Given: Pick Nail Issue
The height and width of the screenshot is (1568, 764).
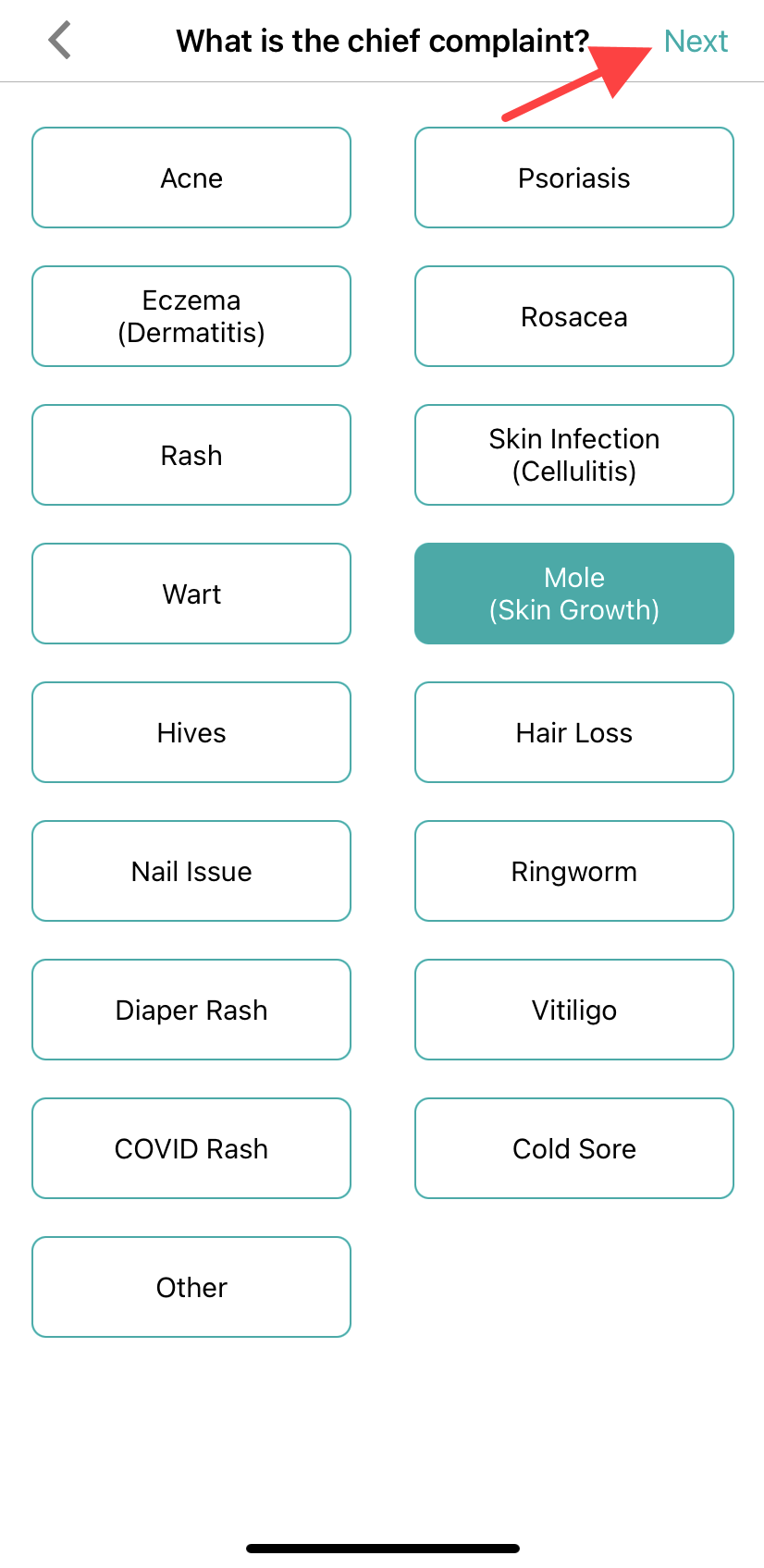Looking at the screenshot, I should tap(191, 871).
